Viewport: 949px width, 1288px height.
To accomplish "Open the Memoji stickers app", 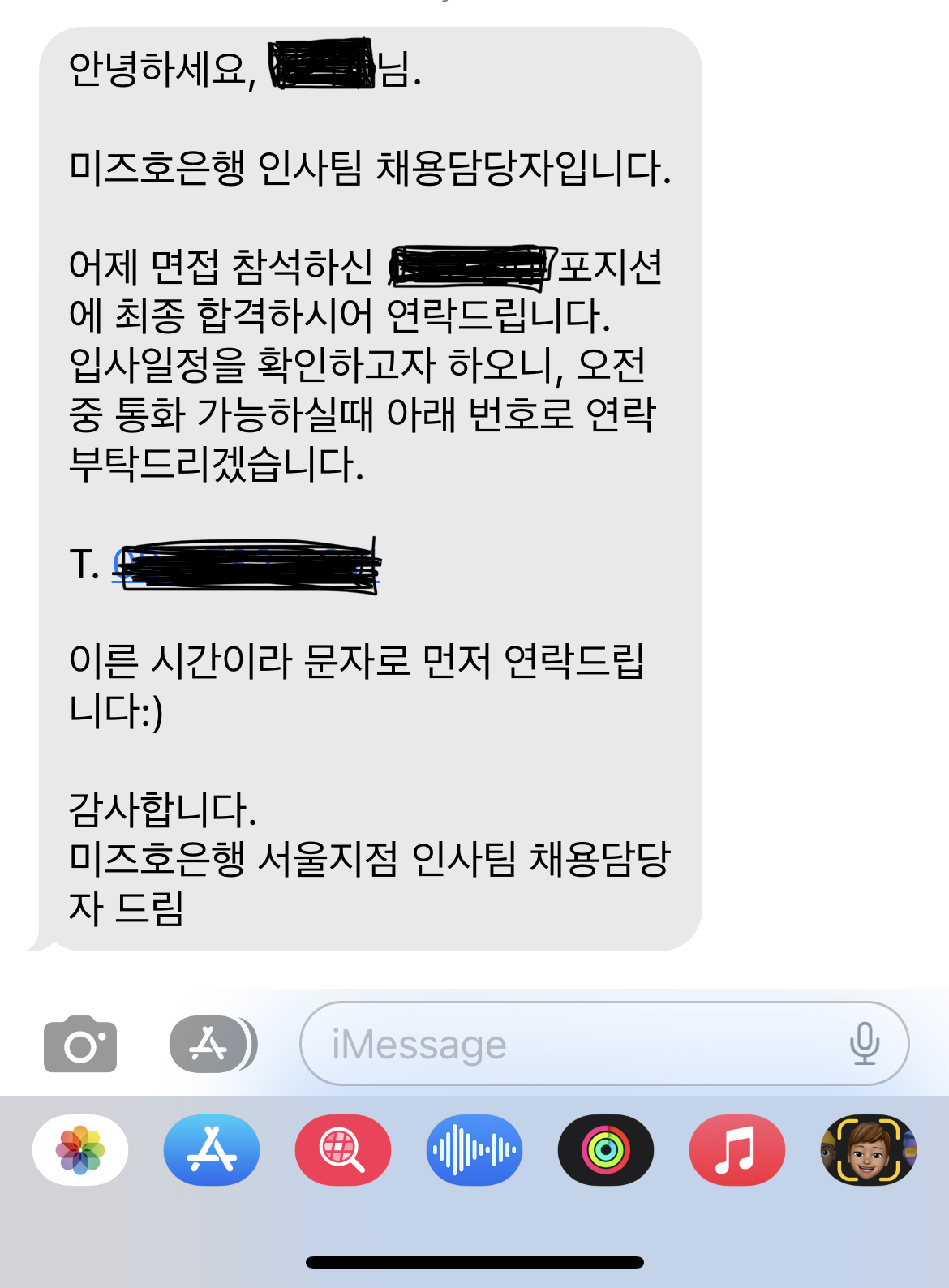I will pyautogui.click(x=867, y=1149).
